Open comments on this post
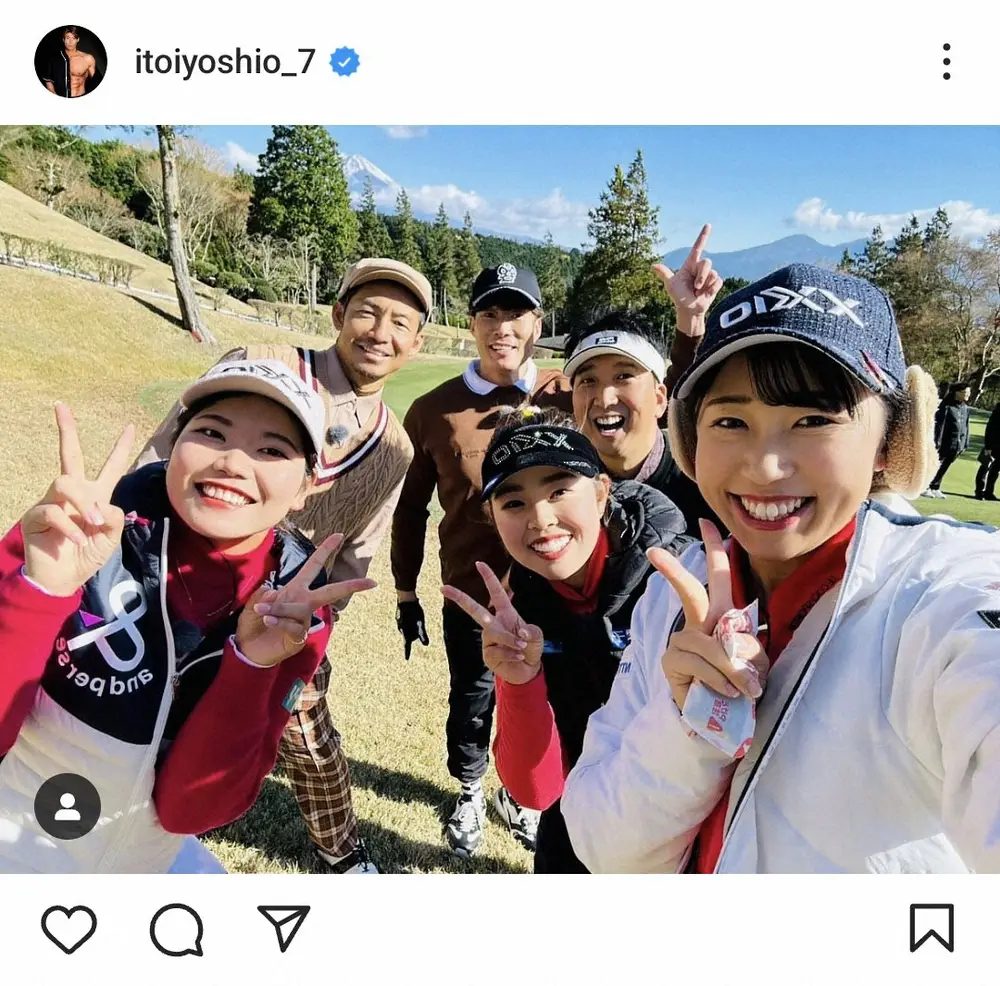Viewport: 1000px width, 986px height. pos(176,929)
